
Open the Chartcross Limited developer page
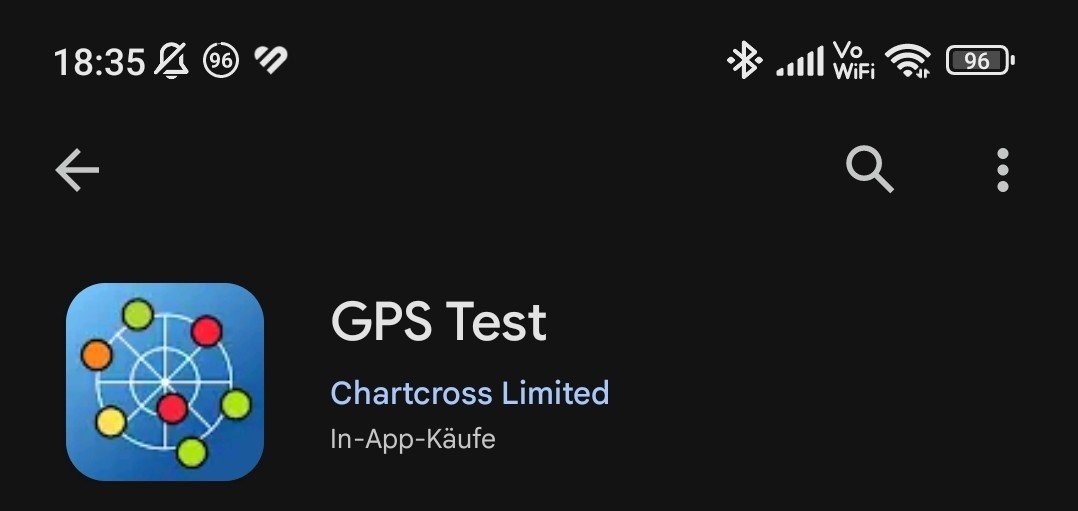pyautogui.click(x=469, y=392)
